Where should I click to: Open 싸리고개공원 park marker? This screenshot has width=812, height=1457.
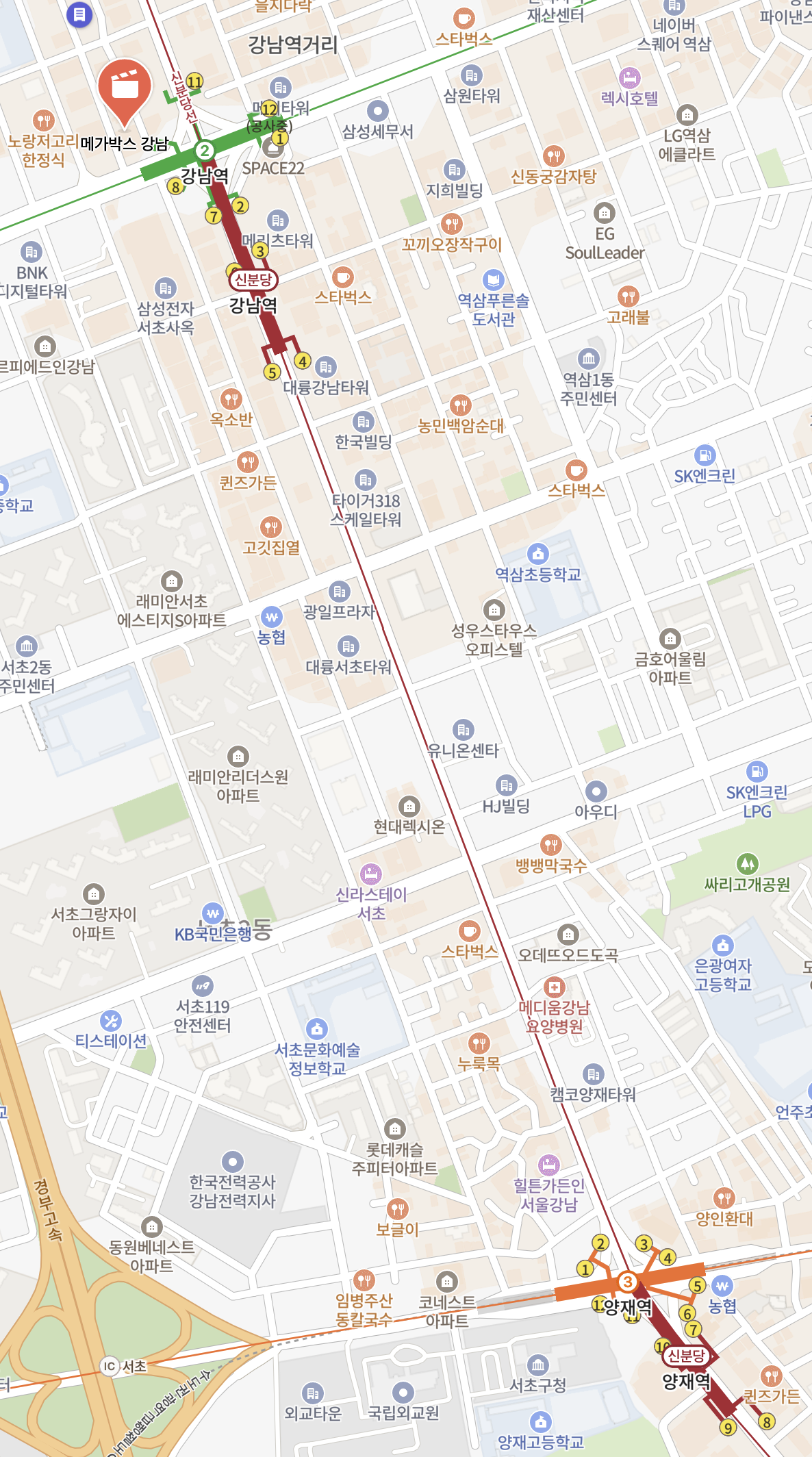click(747, 864)
